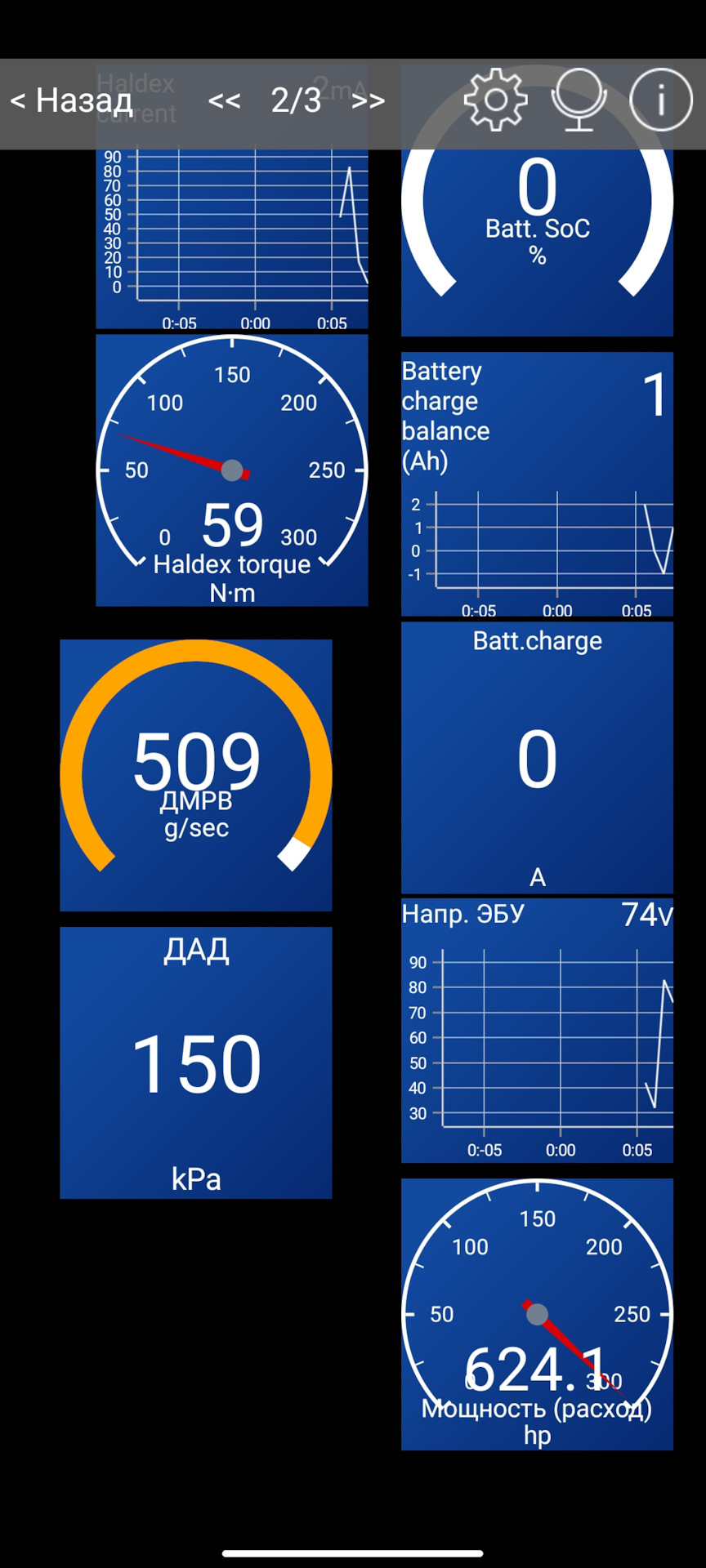Open the settings gear

(495, 100)
